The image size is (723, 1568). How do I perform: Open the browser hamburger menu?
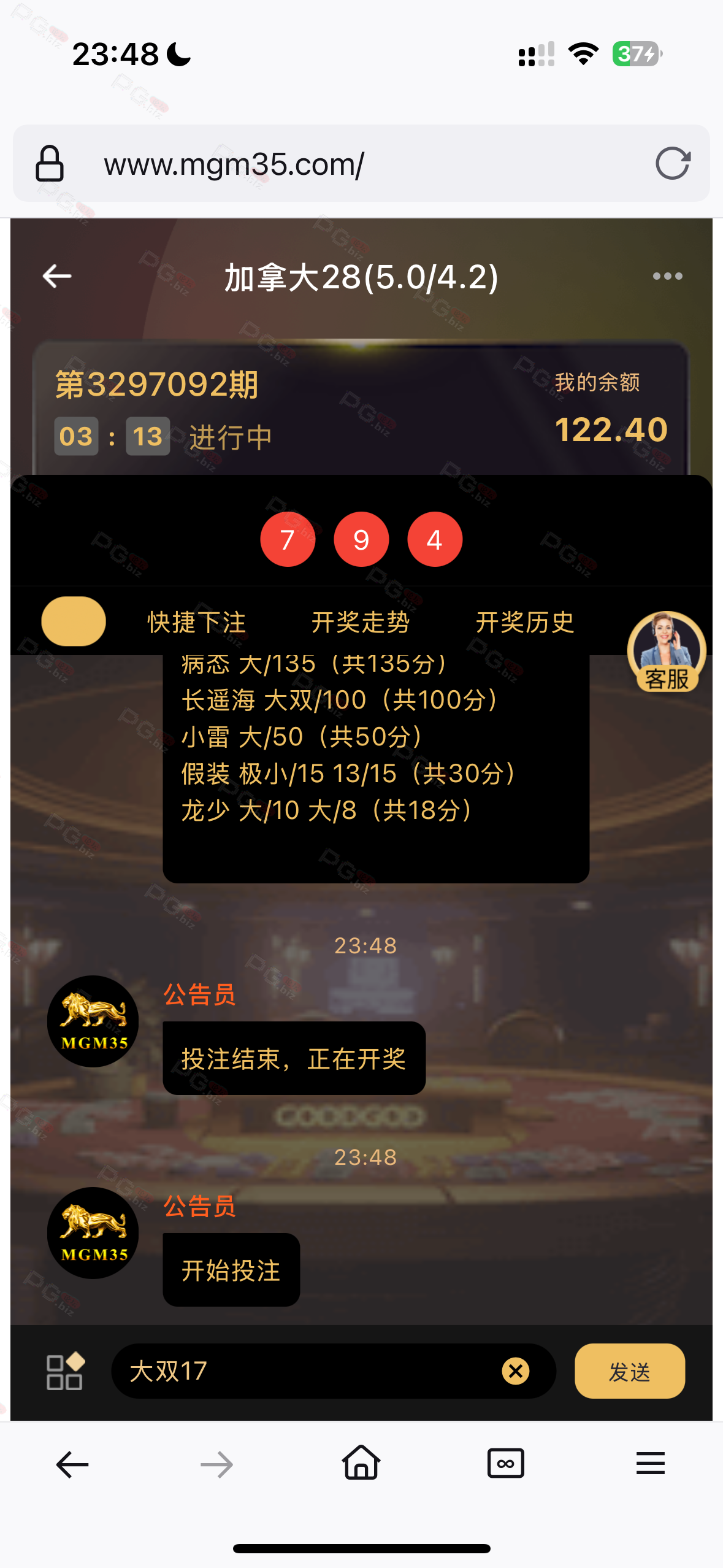(x=650, y=1464)
